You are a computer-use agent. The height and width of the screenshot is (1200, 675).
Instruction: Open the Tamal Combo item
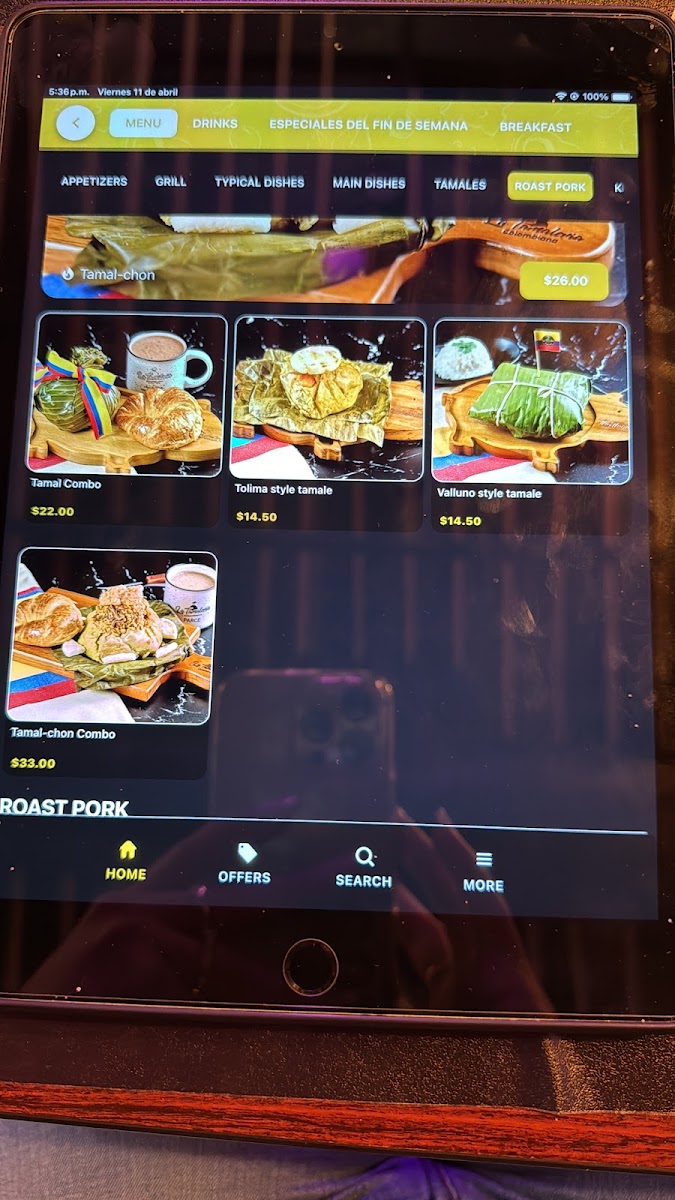pyautogui.click(x=126, y=419)
